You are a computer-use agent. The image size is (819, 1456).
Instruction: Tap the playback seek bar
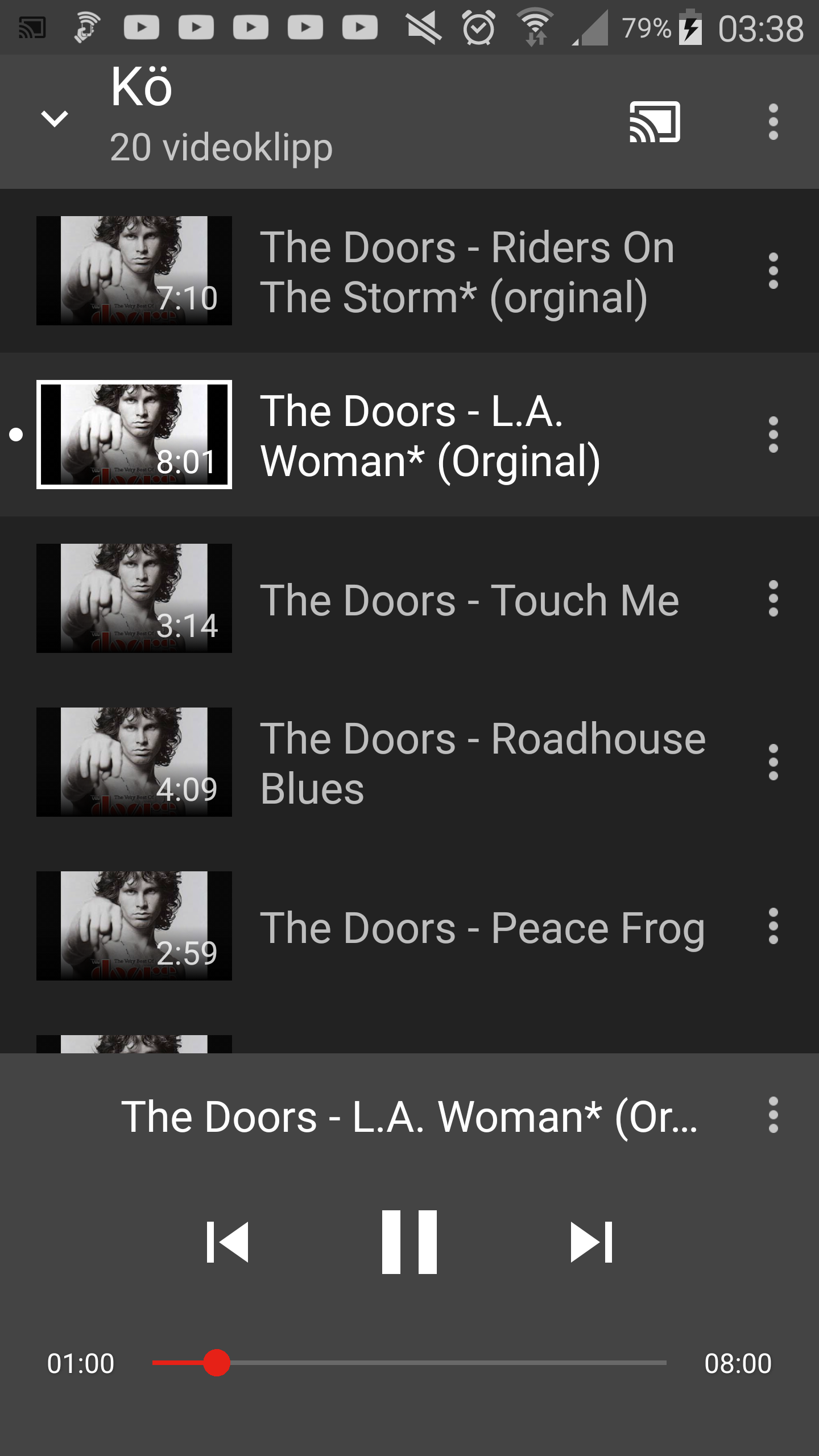click(409, 1363)
